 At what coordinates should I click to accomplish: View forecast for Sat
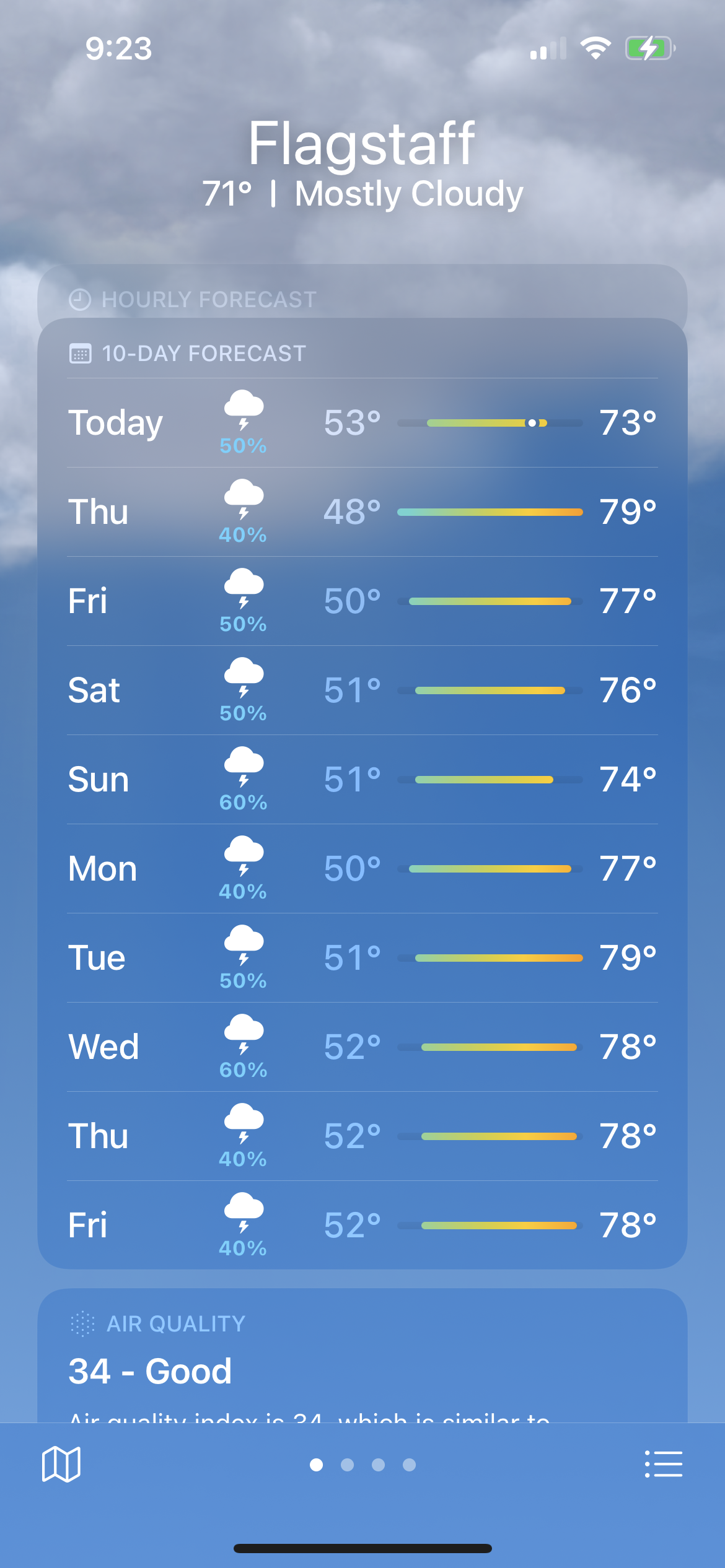tap(362, 690)
